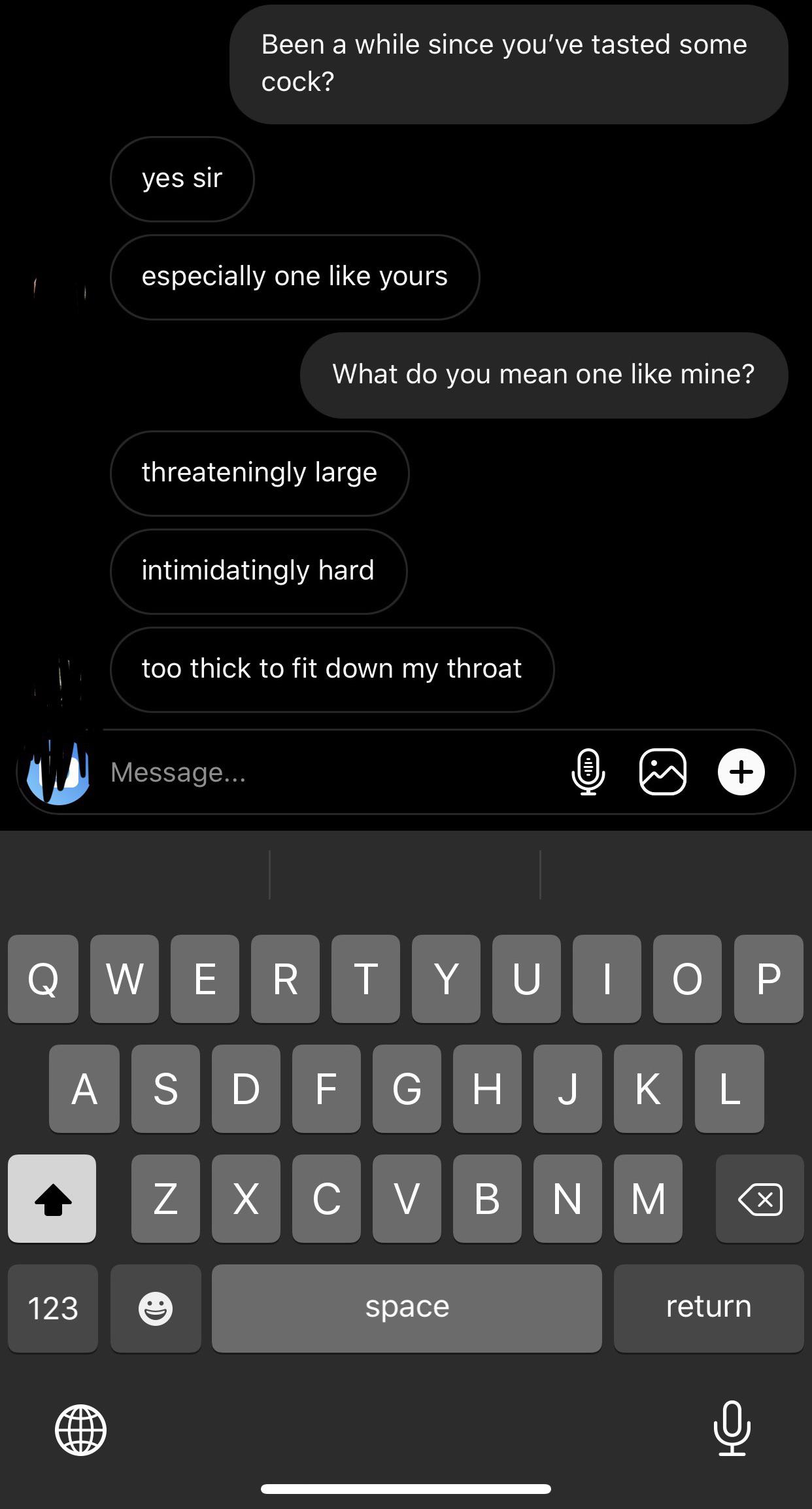Record a voice message with the microphone
Screen dimensions: 812x1509
(588, 772)
